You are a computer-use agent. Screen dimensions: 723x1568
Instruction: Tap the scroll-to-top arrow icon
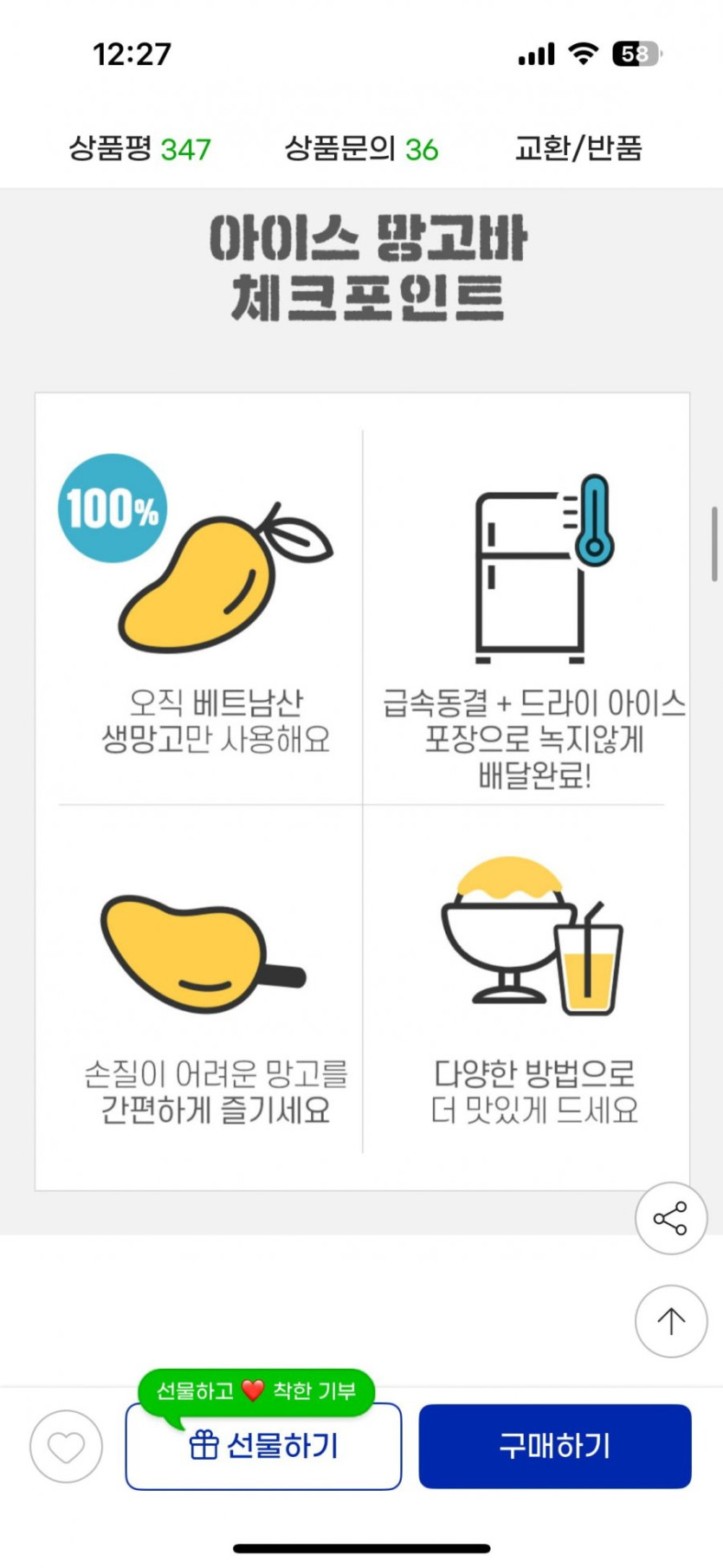[x=671, y=1320]
